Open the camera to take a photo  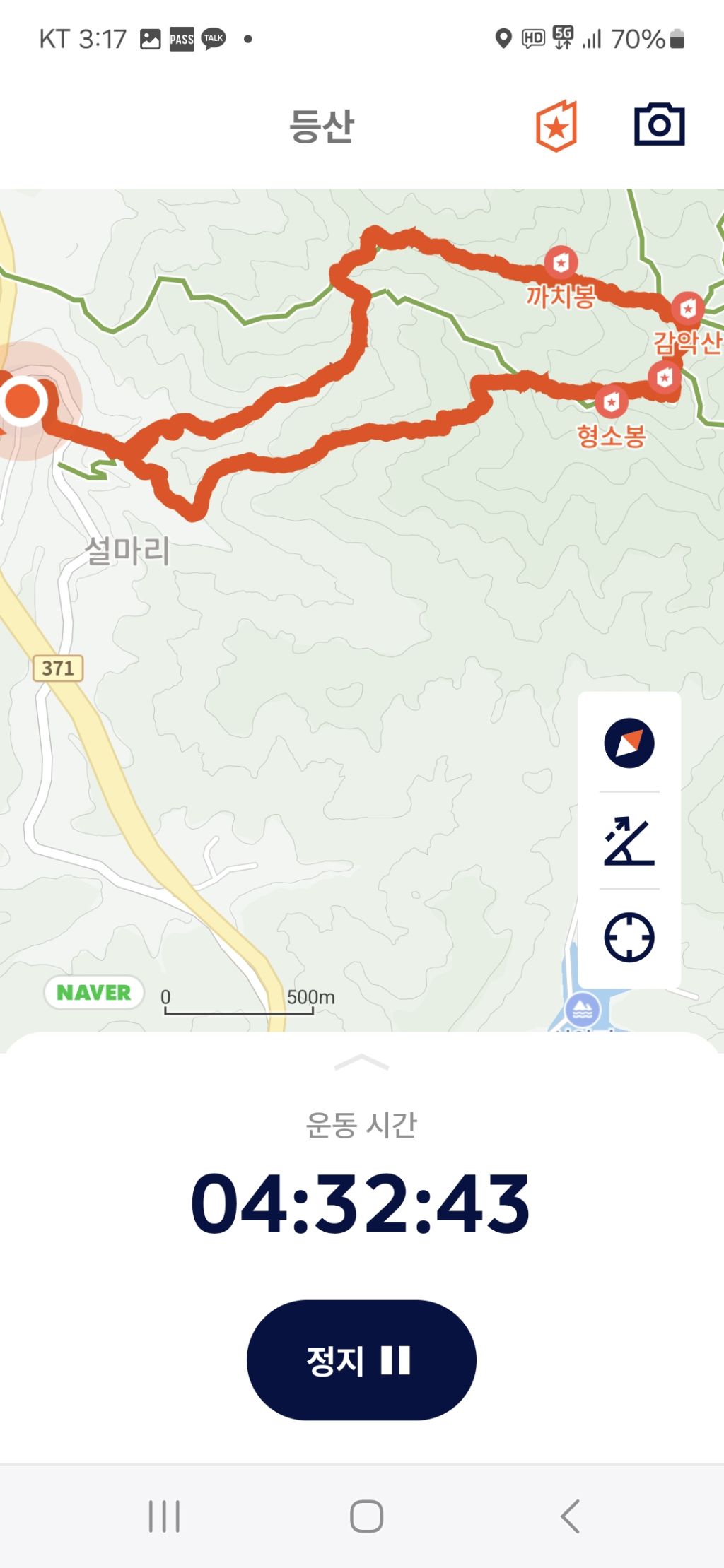coord(659,125)
